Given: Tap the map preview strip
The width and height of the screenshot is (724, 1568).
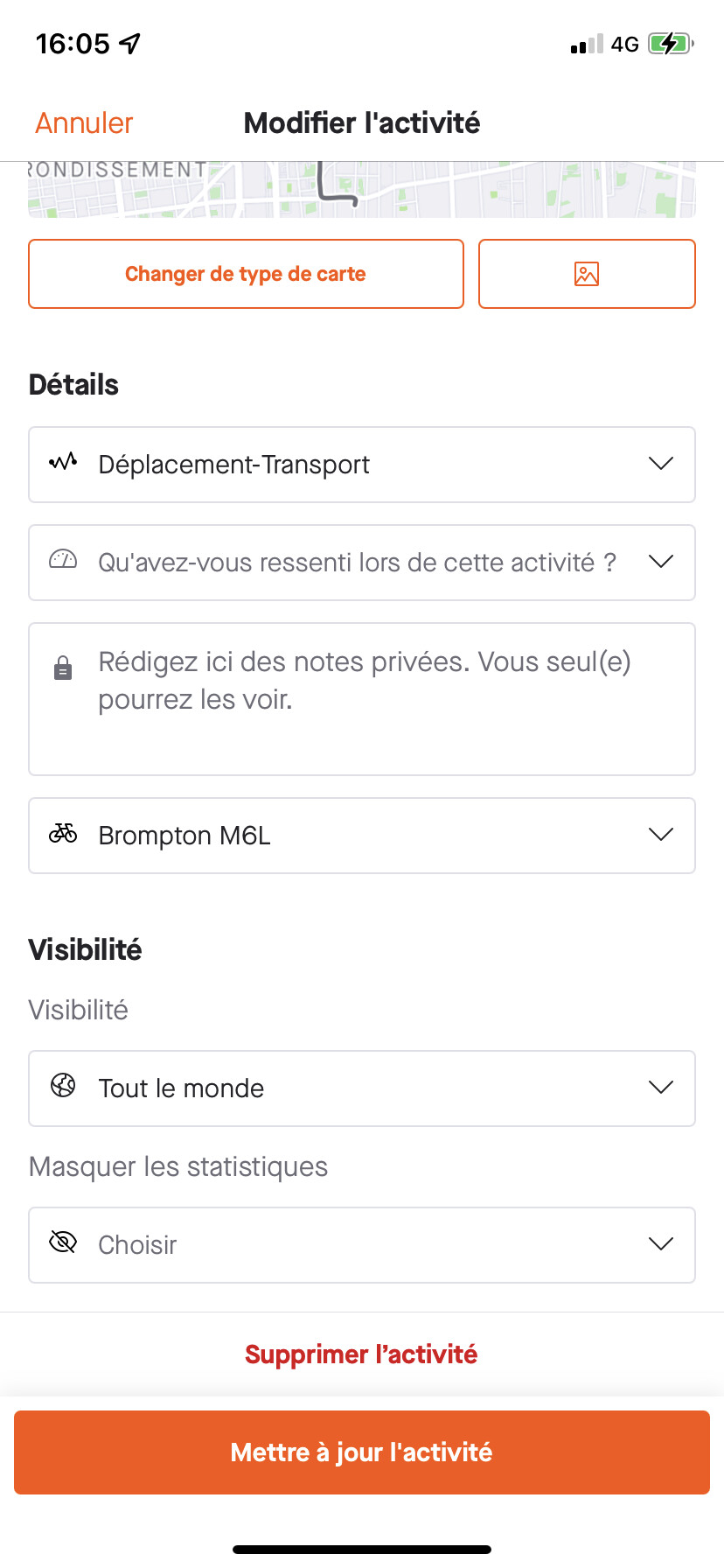Looking at the screenshot, I should (x=362, y=190).
